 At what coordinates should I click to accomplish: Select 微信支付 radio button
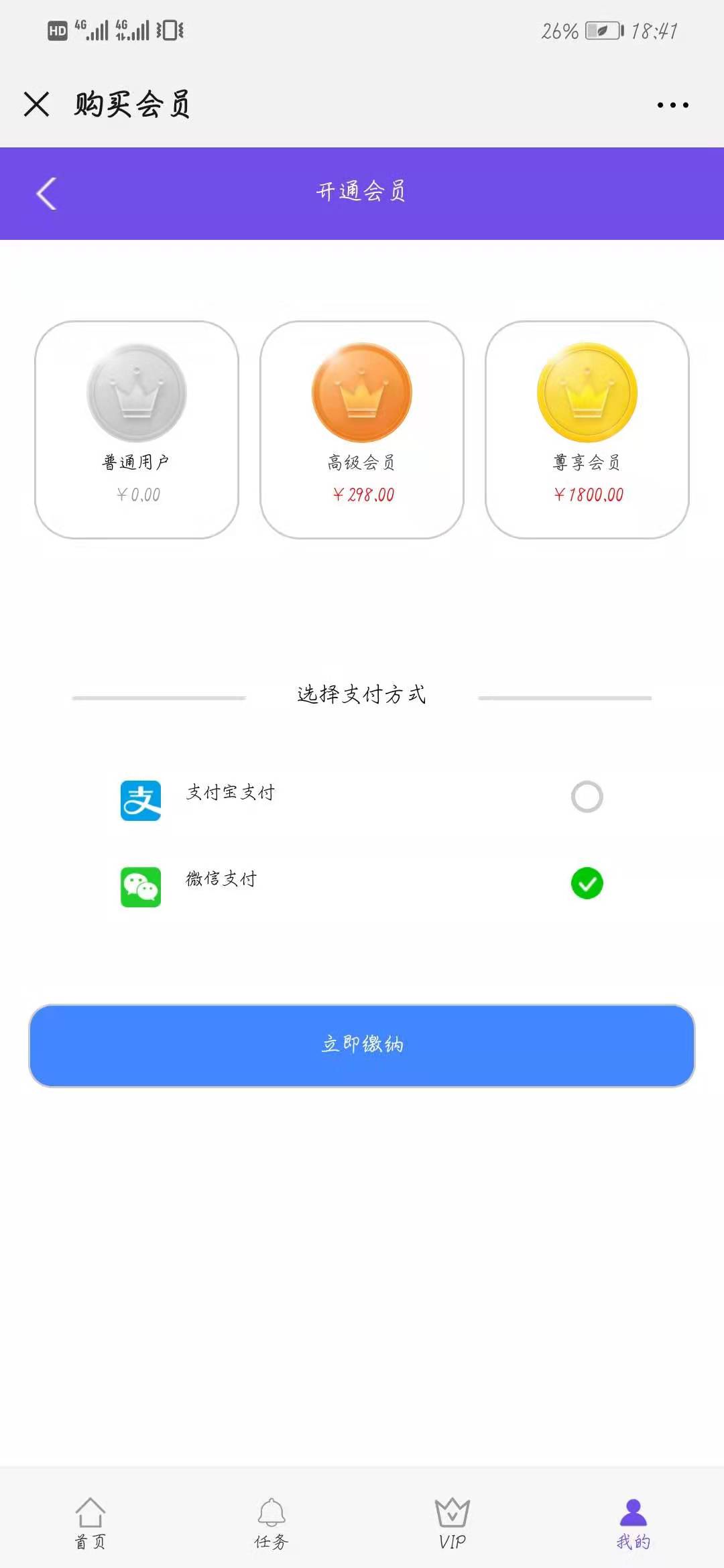[587, 883]
